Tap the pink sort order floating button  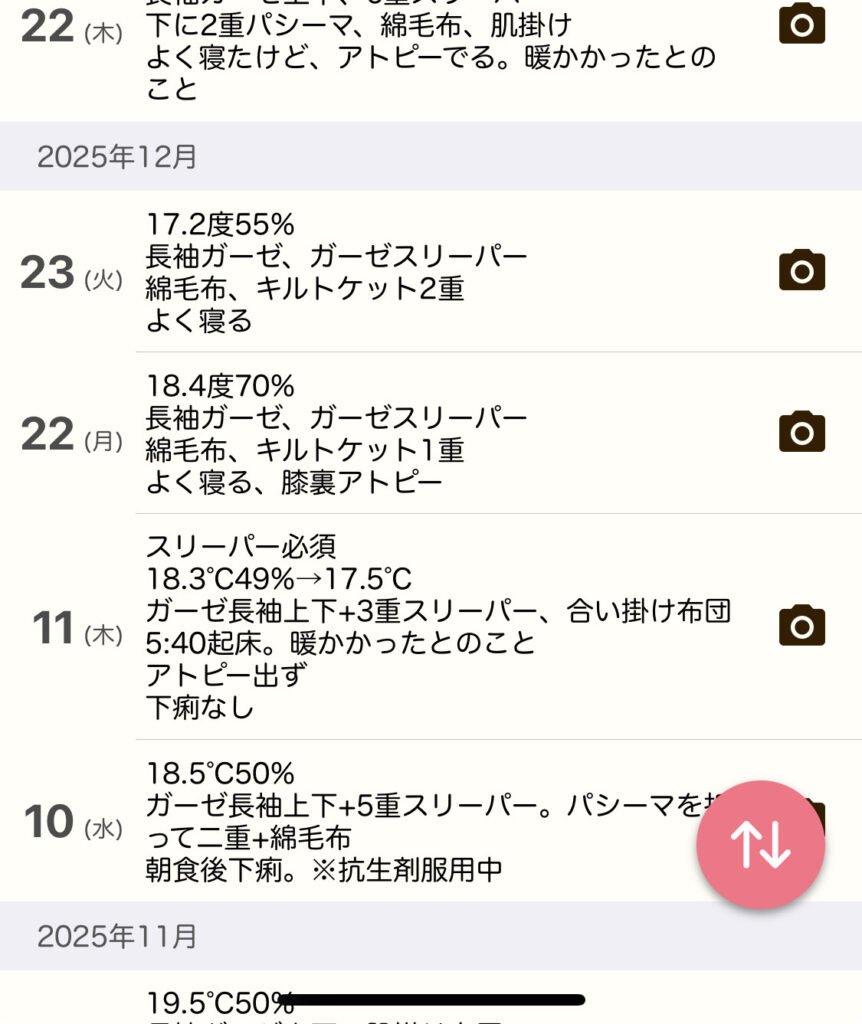(760, 845)
